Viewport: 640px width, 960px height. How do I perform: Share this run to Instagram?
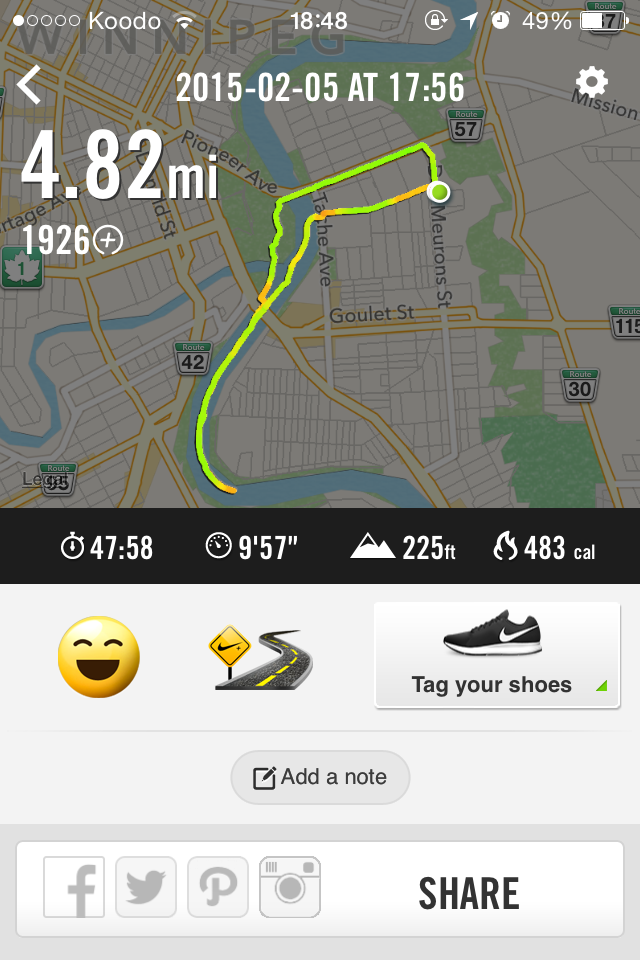click(290, 887)
